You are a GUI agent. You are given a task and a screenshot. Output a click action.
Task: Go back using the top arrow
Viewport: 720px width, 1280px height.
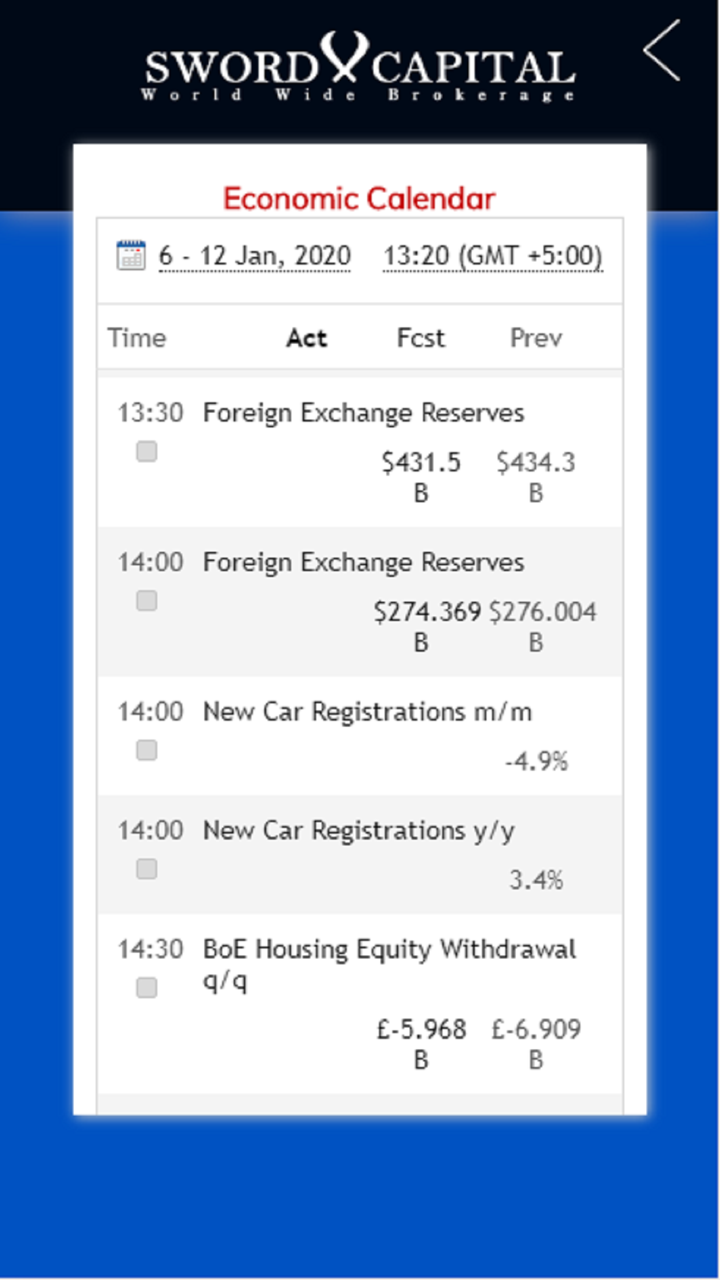662,50
